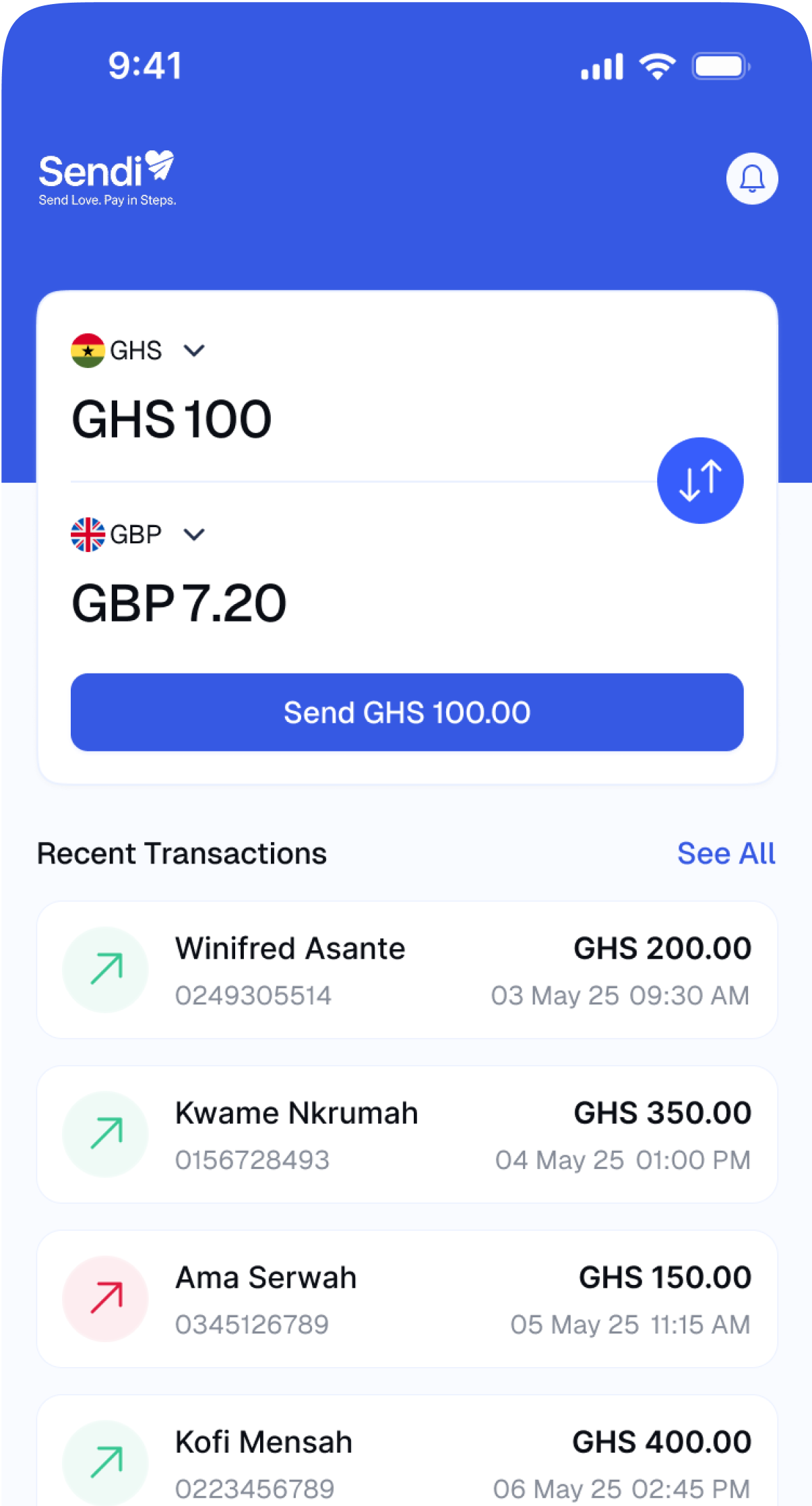Edit the GHS 100 amount field
The height and width of the screenshot is (1506, 812).
pyautogui.click(x=172, y=419)
